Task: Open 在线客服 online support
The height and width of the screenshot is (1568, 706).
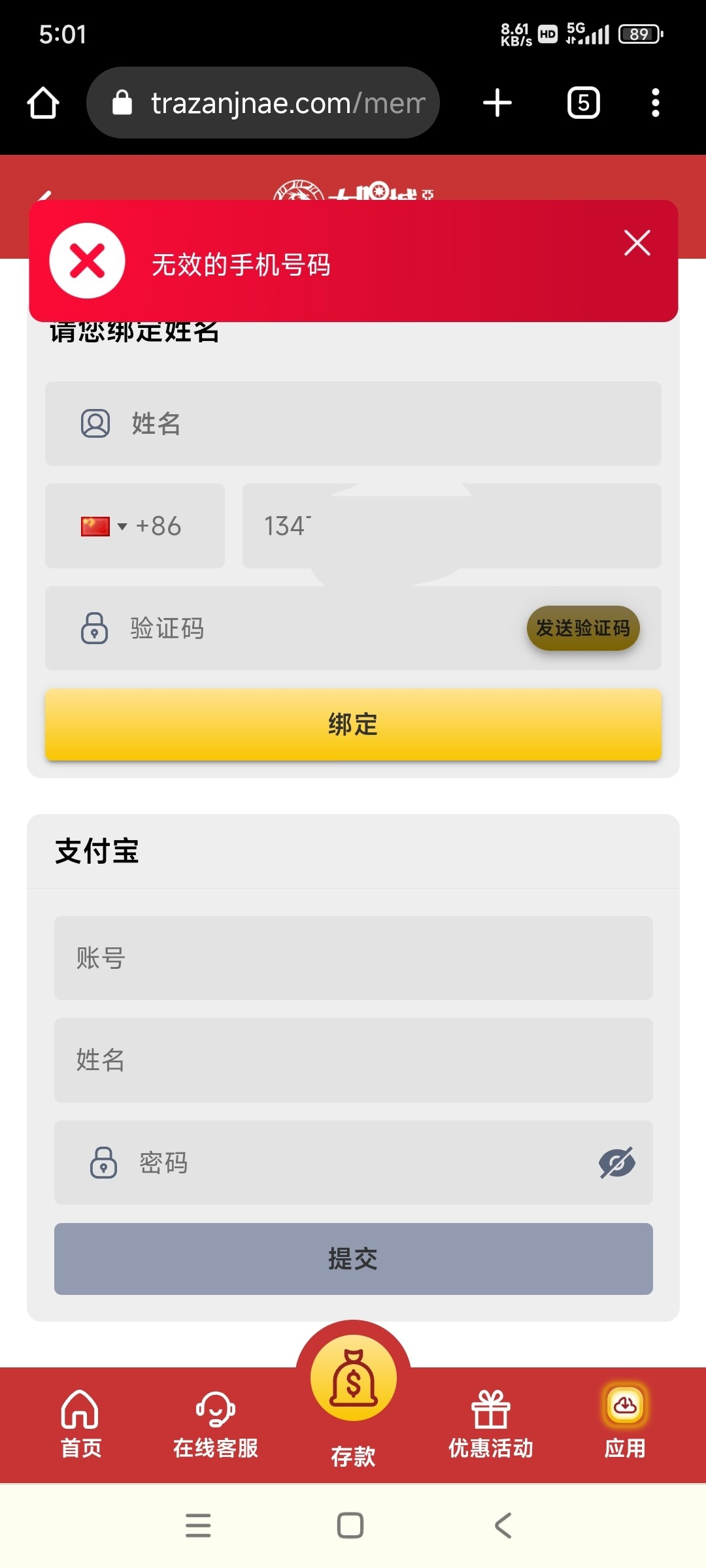Action: (x=216, y=1424)
